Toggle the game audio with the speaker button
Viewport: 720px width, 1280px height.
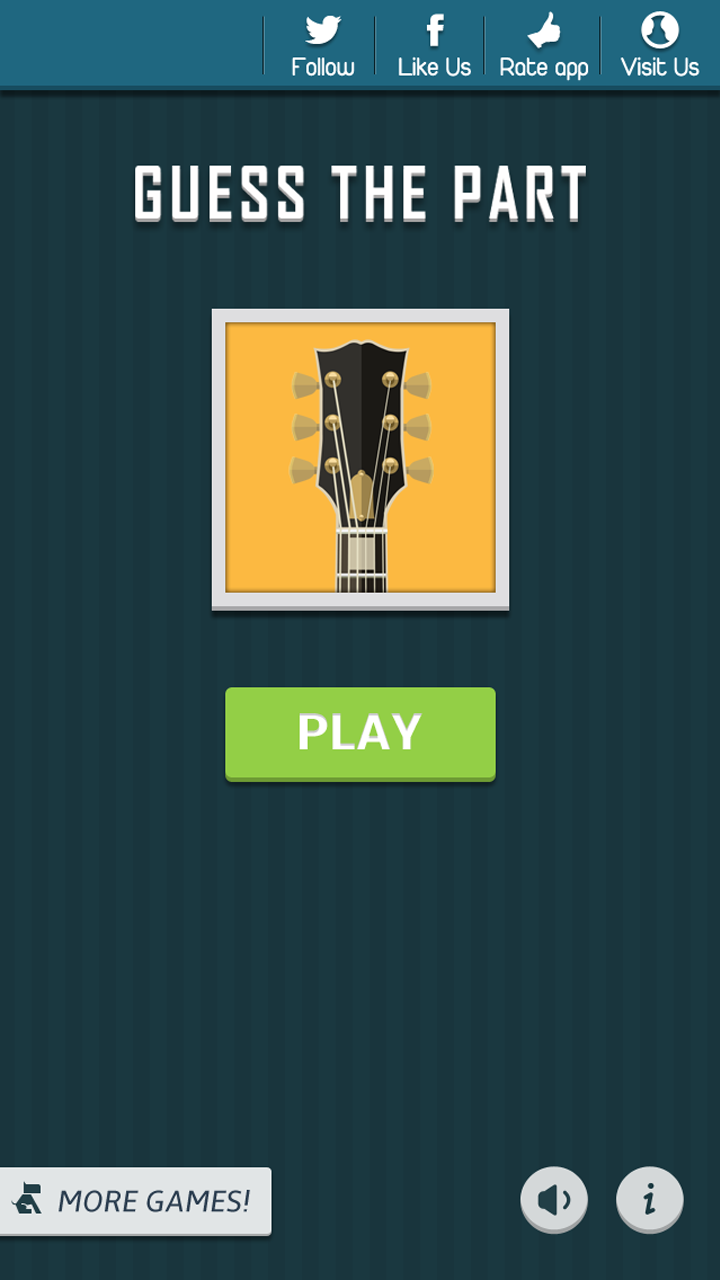[x=554, y=1199]
